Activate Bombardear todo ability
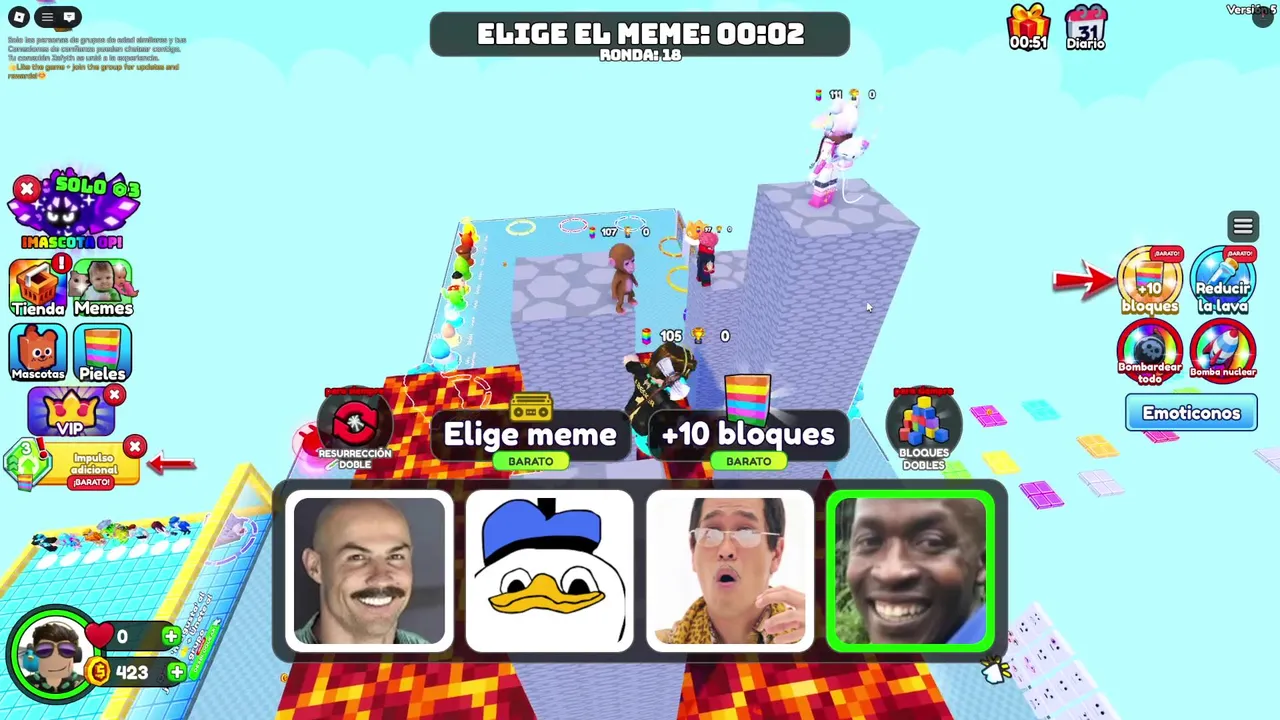 [x=1150, y=353]
